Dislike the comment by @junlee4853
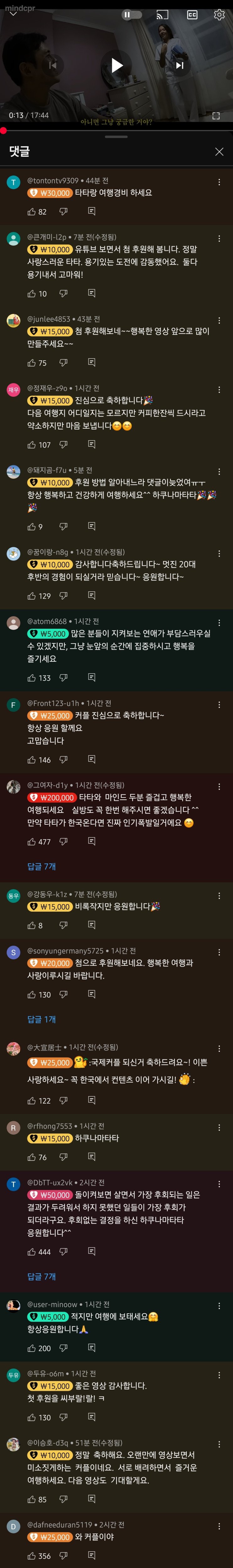 pos(63,363)
